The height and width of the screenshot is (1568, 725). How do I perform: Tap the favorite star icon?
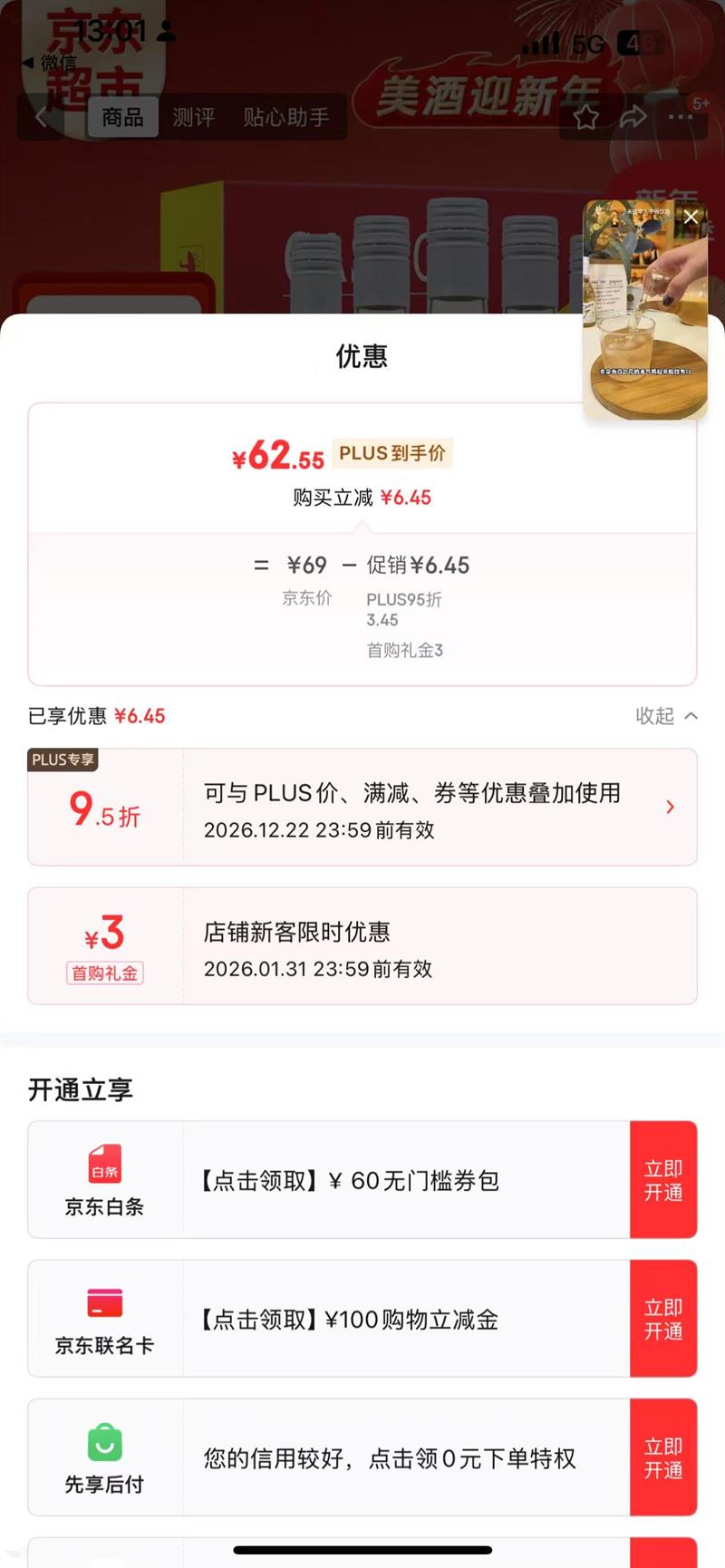(x=586, y=116)
